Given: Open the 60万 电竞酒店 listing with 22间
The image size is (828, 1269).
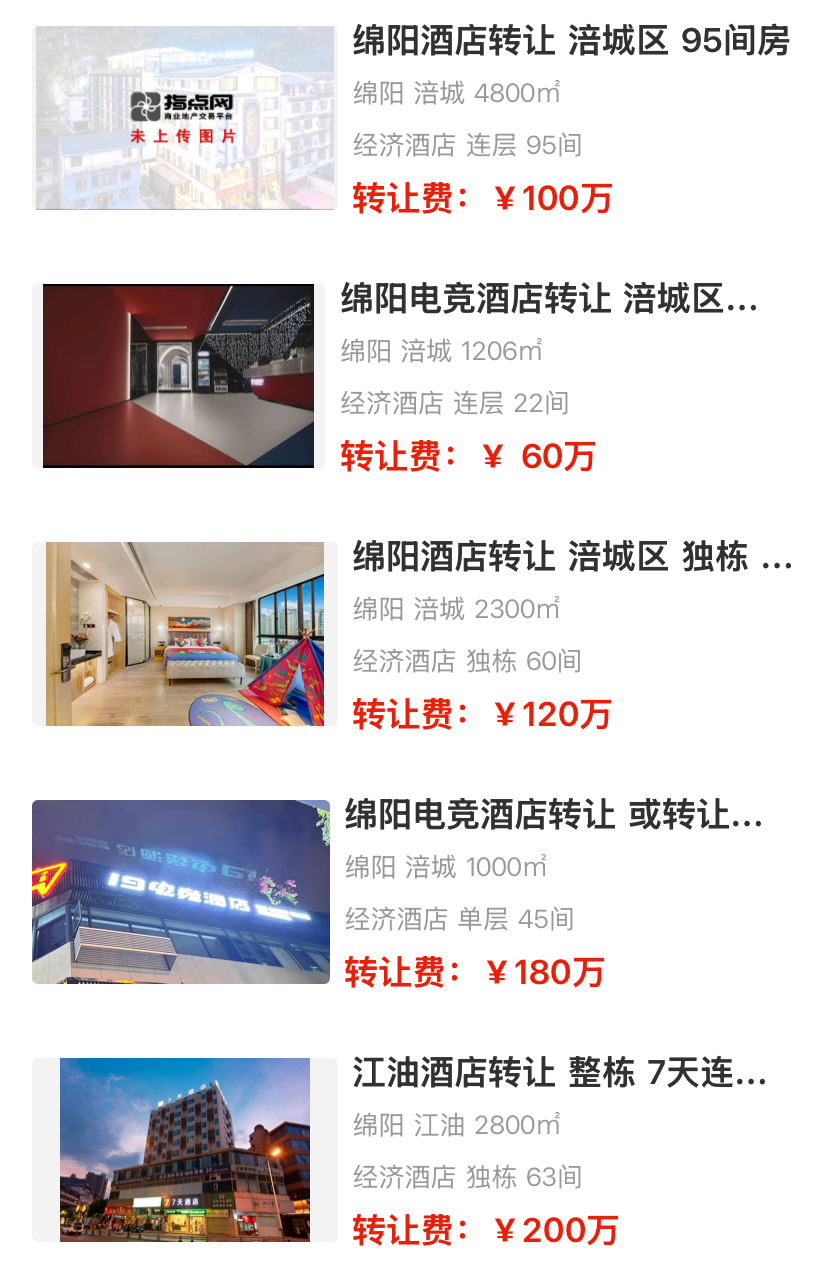Looking at the screenshot, I should (x=548, y=299).
